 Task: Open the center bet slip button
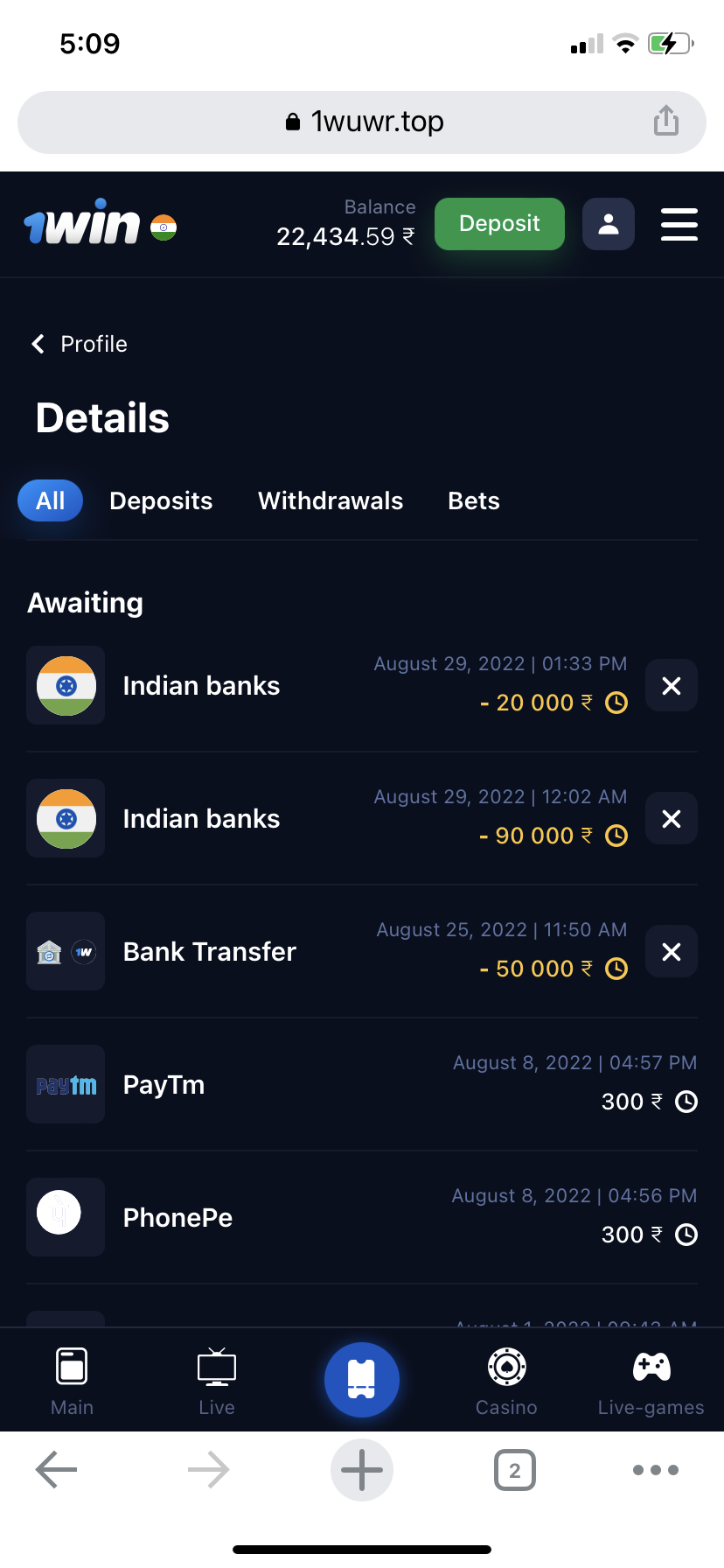click(x=362, y=1380)
